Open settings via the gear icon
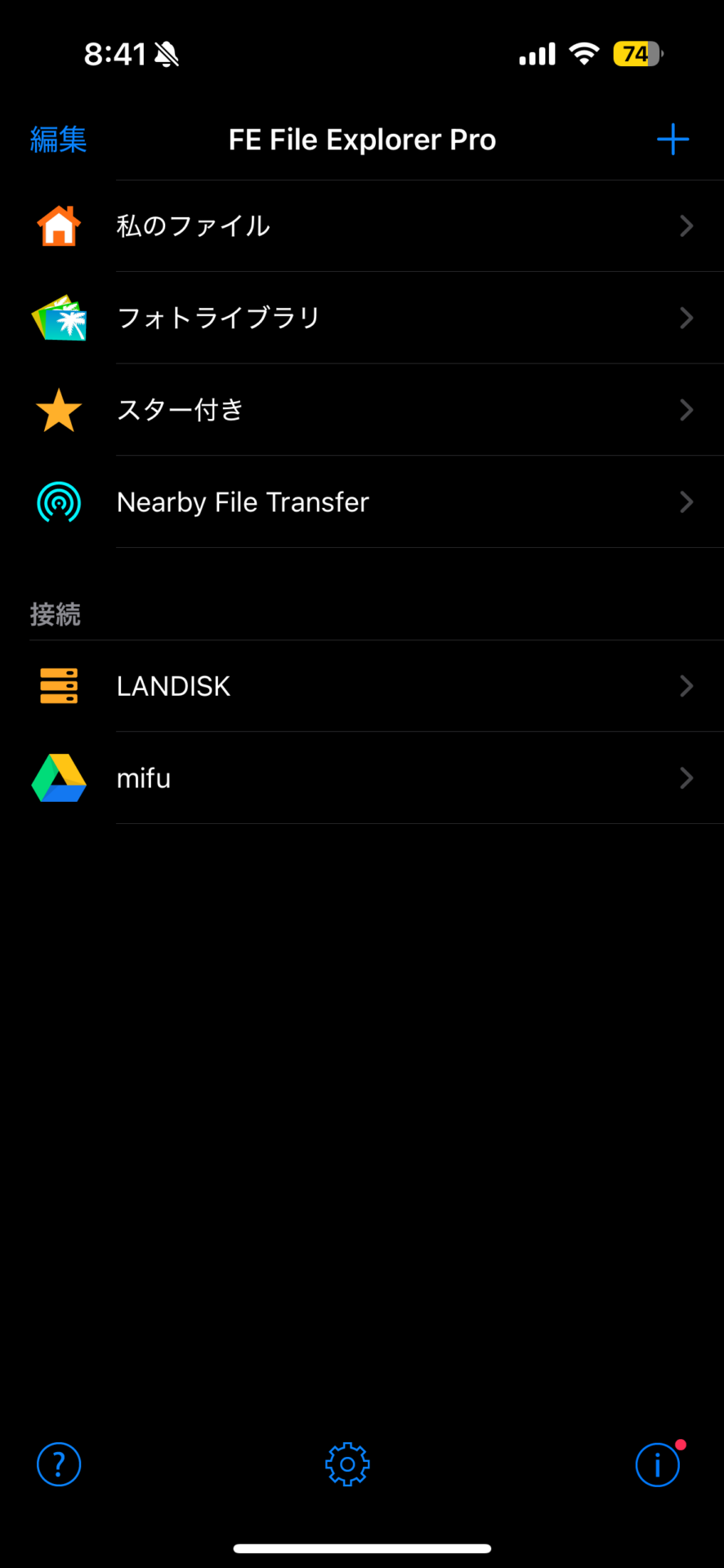 click(347, 1464)
